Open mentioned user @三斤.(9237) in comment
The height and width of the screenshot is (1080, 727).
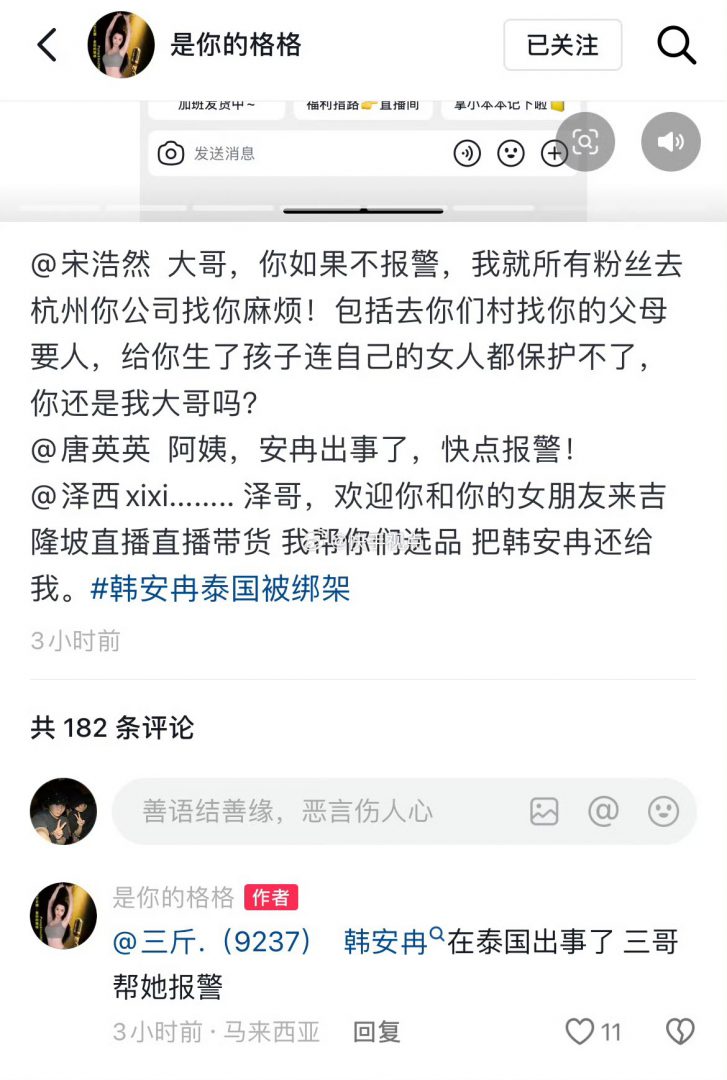click(212, 942)
